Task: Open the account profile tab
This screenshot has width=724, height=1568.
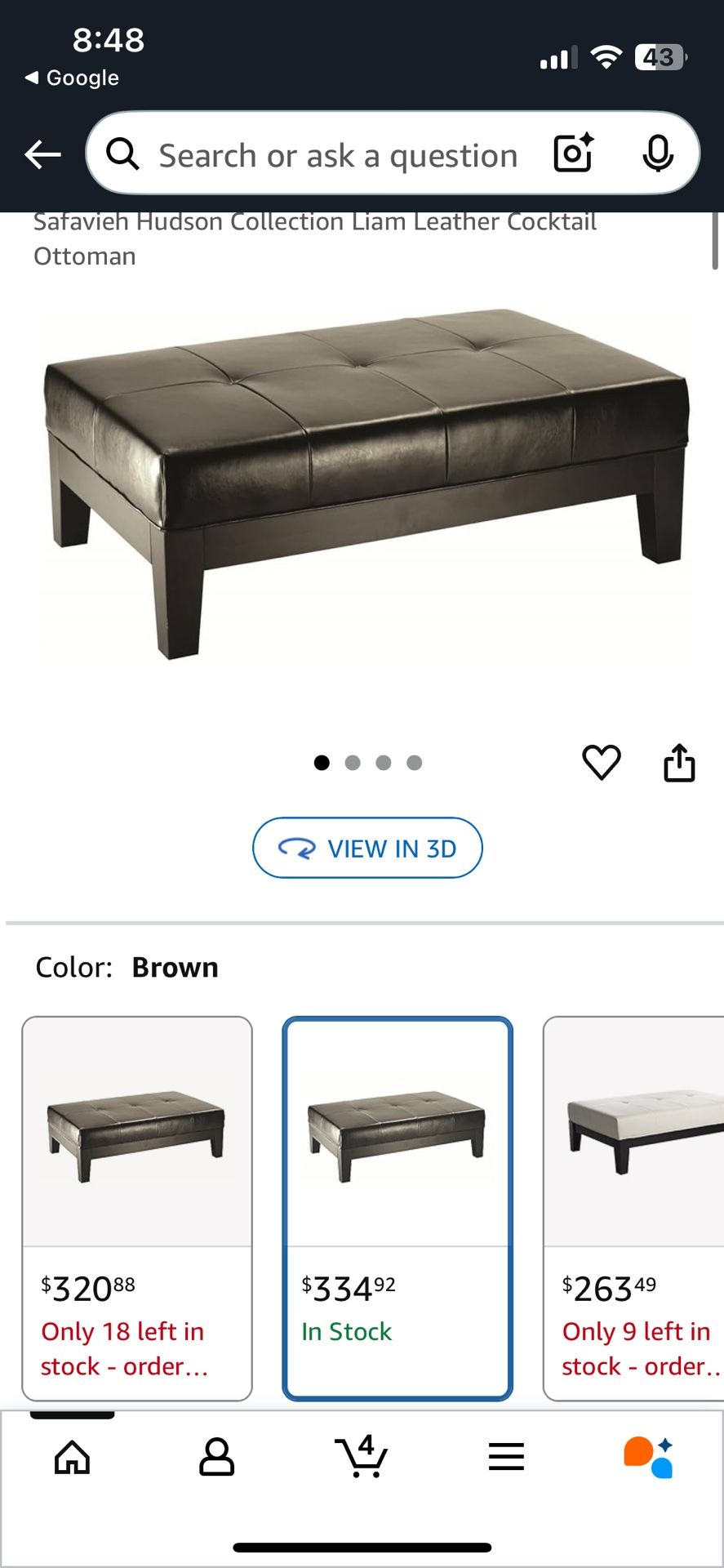Action: point(216,1457)
